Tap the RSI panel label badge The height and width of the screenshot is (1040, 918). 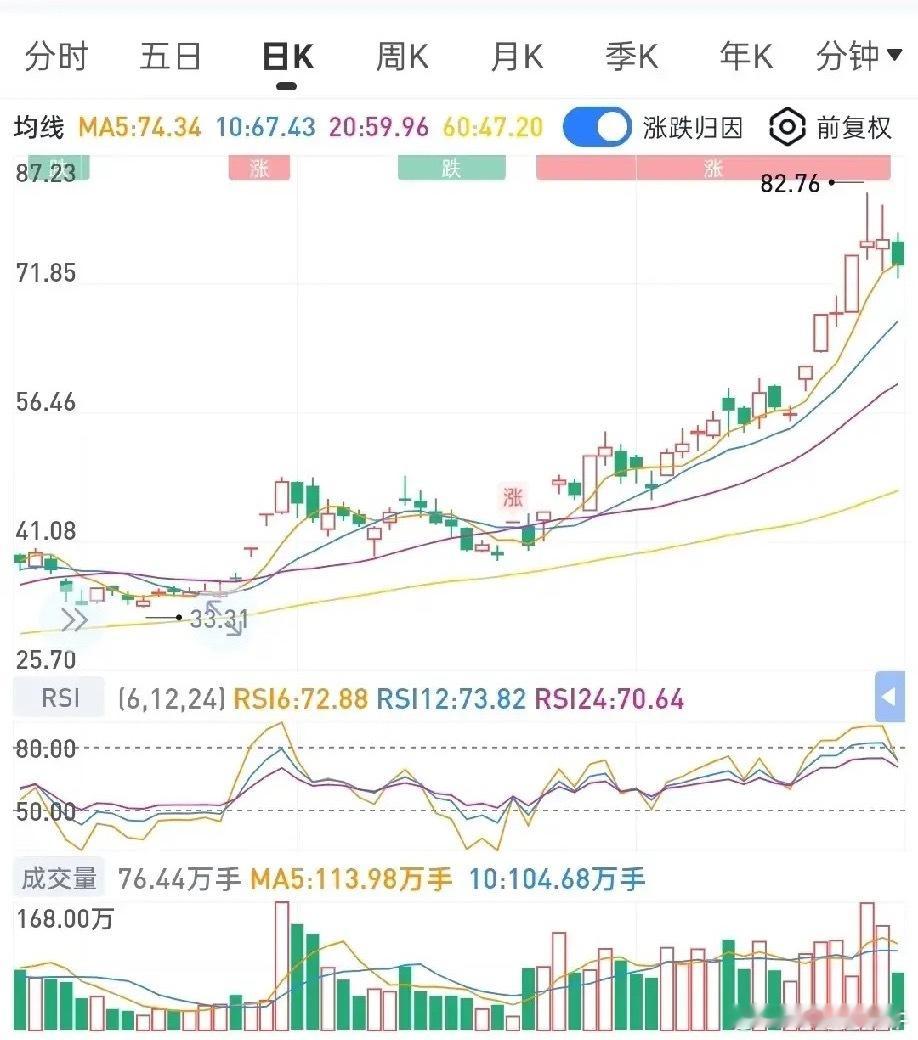coord(57,697)
